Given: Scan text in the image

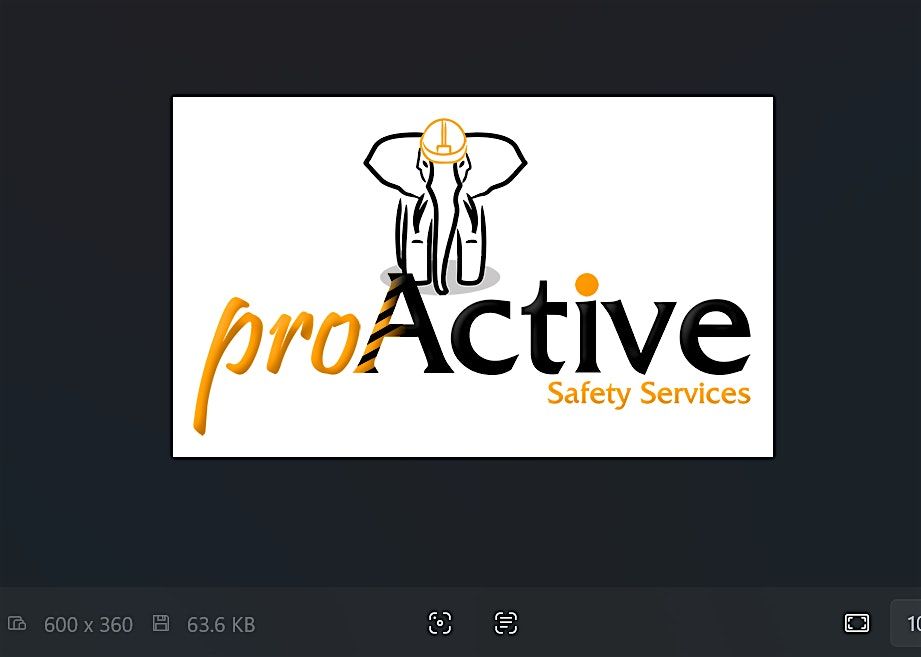Looking at the screenshot, I should (x=506, y=623).
